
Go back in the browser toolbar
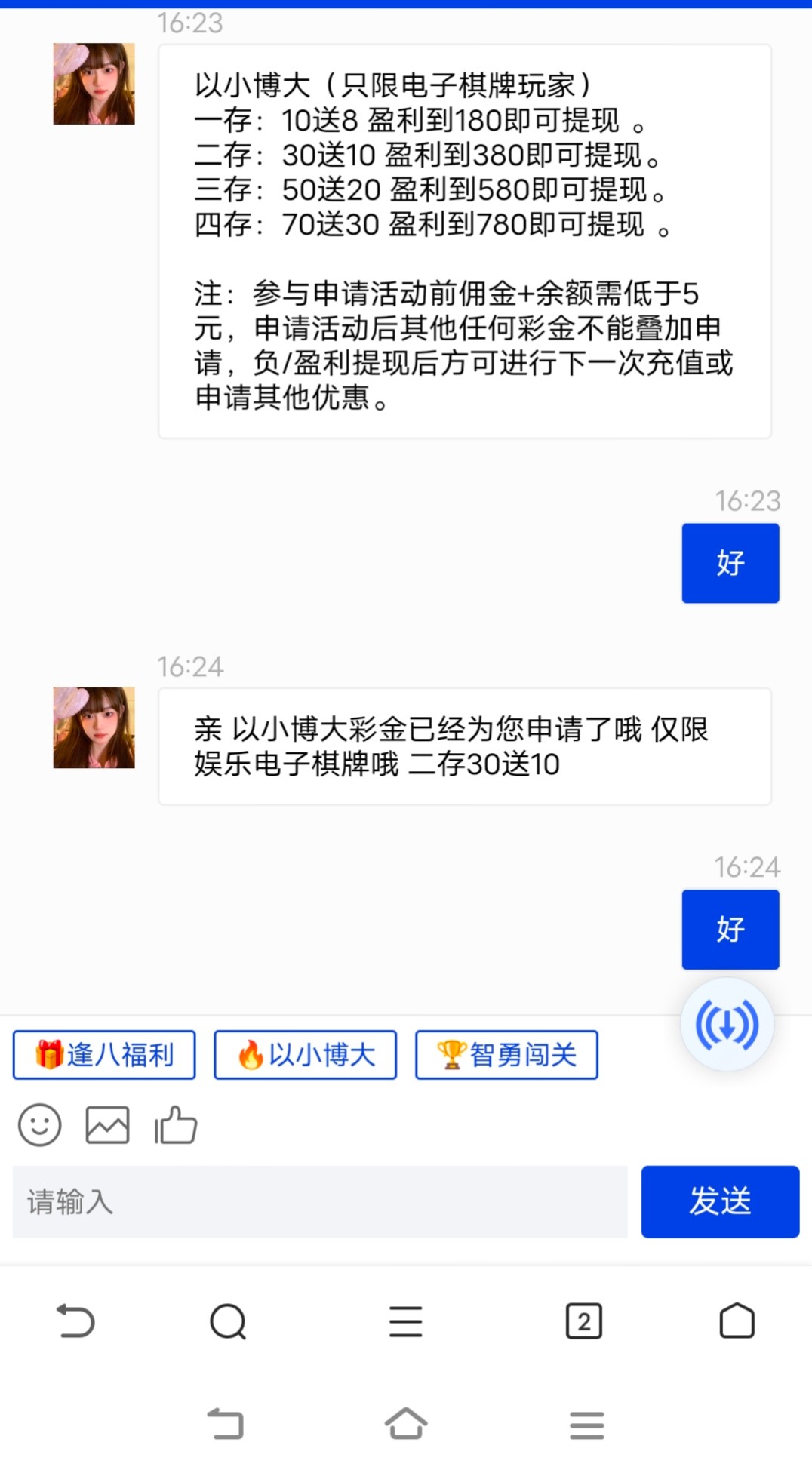point(75,1321)
